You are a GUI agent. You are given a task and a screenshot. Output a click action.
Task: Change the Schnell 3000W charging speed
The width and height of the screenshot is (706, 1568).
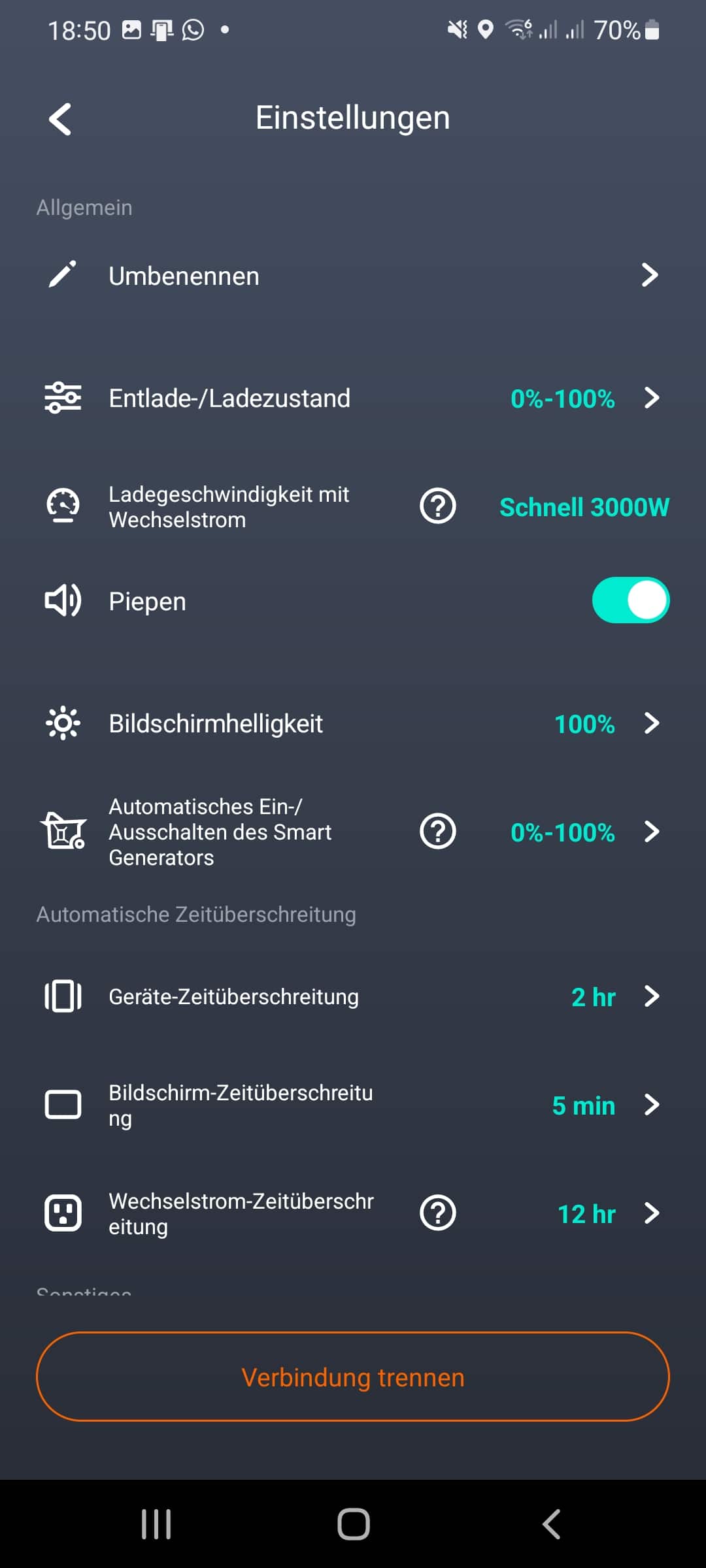[584, 508]
